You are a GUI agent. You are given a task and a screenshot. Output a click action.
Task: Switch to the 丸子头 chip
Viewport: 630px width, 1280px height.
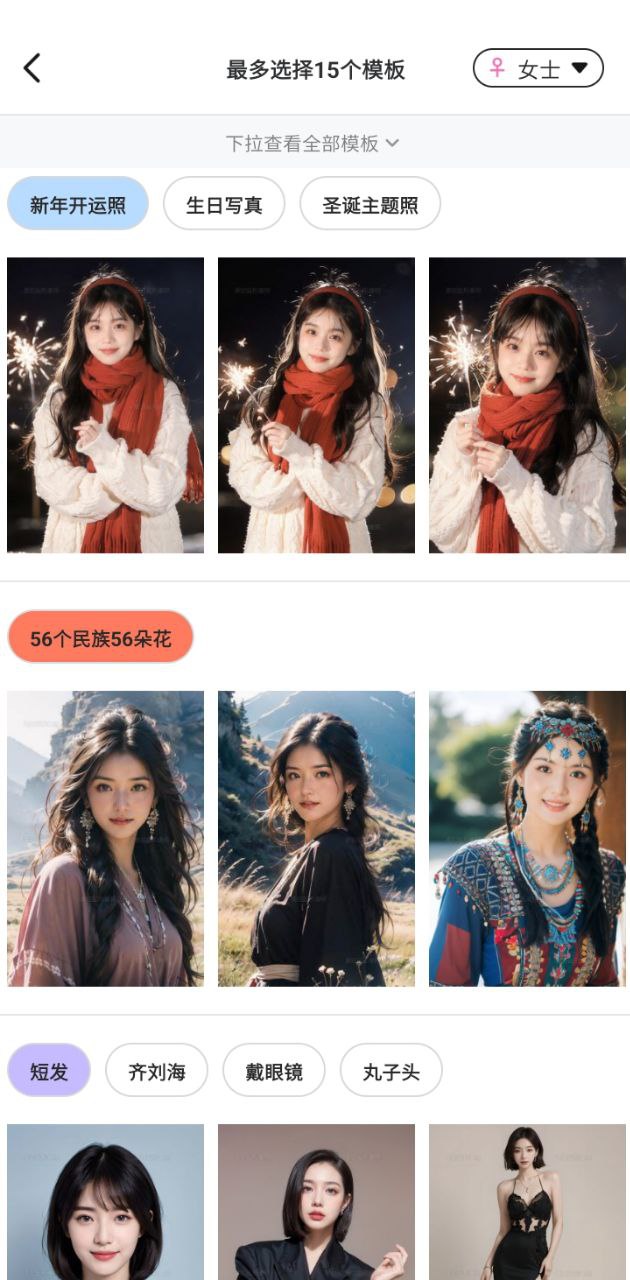[x=391, y=1072]
